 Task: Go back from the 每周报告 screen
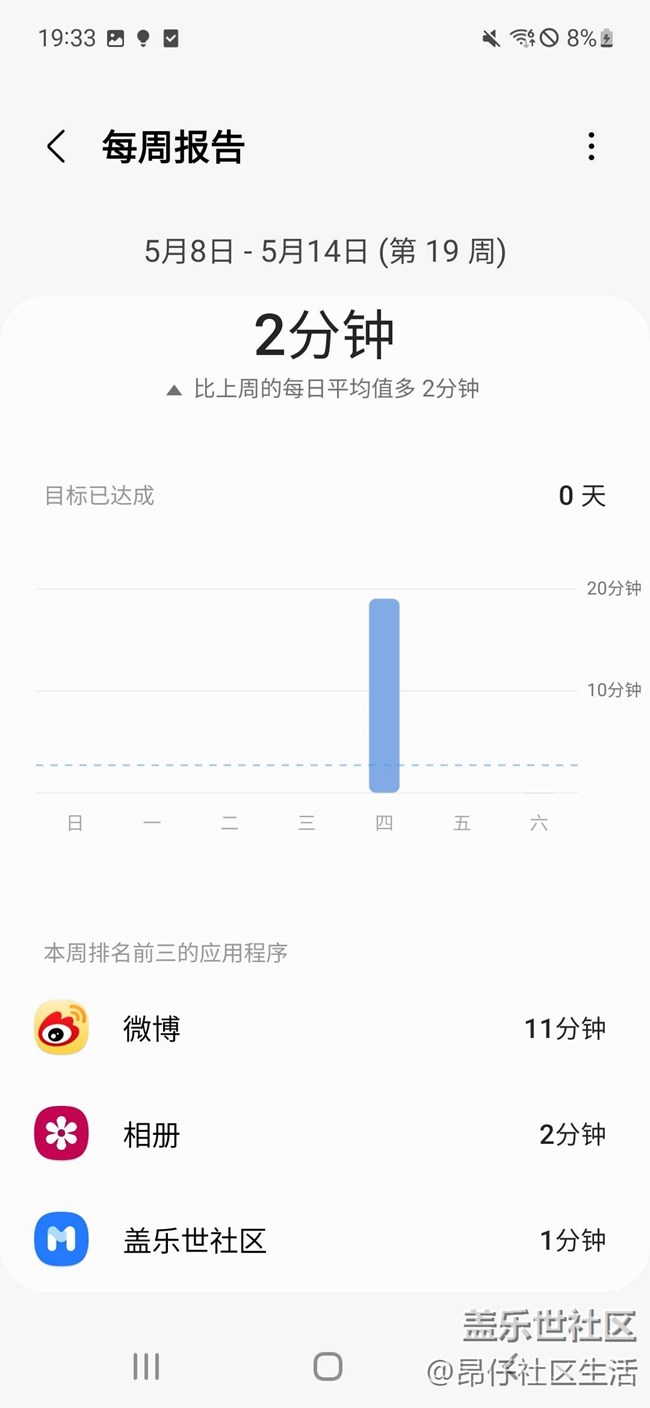pos(56,147)
